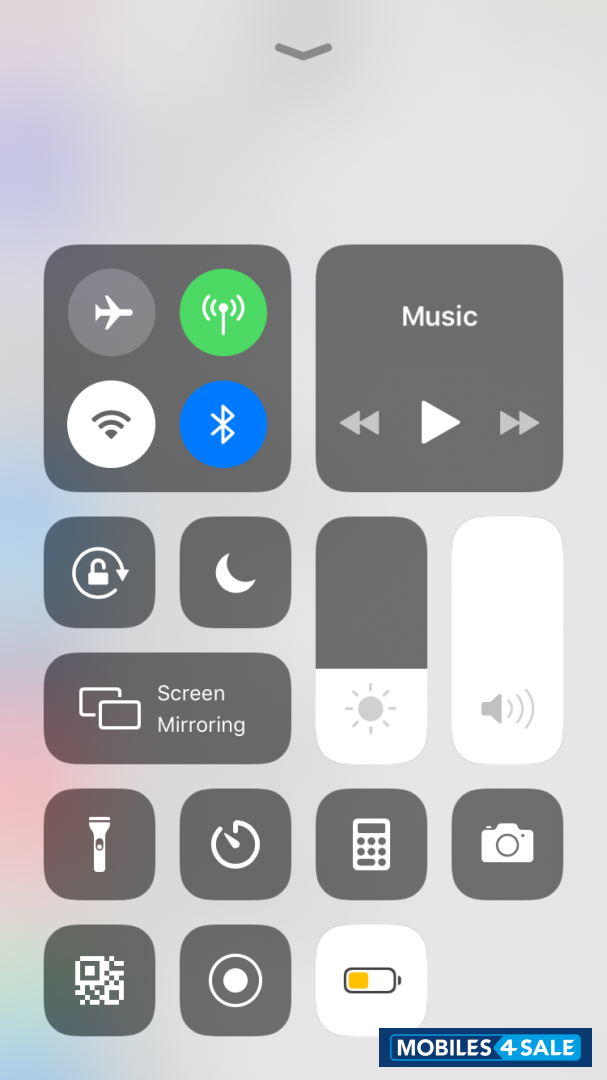The height and width of the screenshot is (1080, 607).
Task: Play music in the Music widget
Action: pos(439,422)
